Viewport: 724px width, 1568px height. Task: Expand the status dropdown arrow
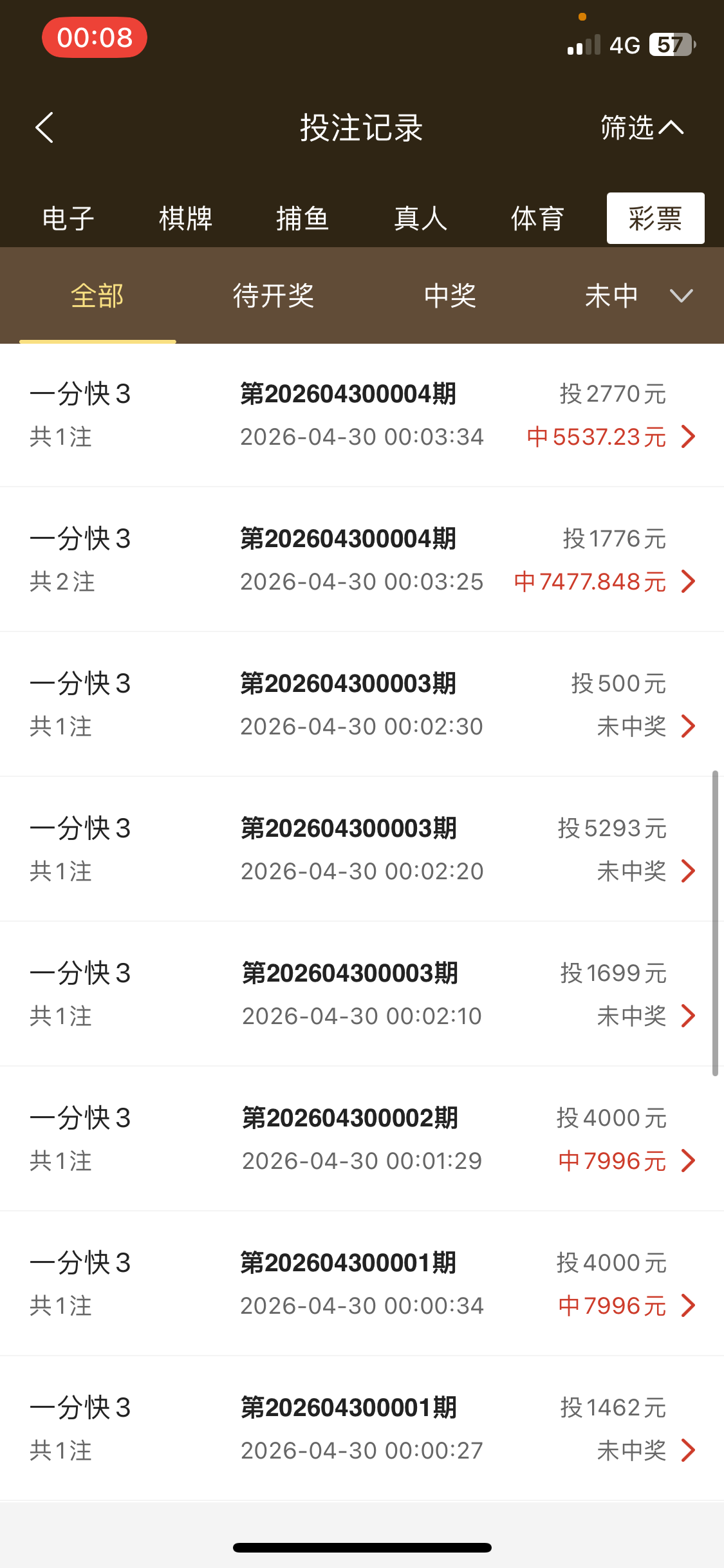681,296
